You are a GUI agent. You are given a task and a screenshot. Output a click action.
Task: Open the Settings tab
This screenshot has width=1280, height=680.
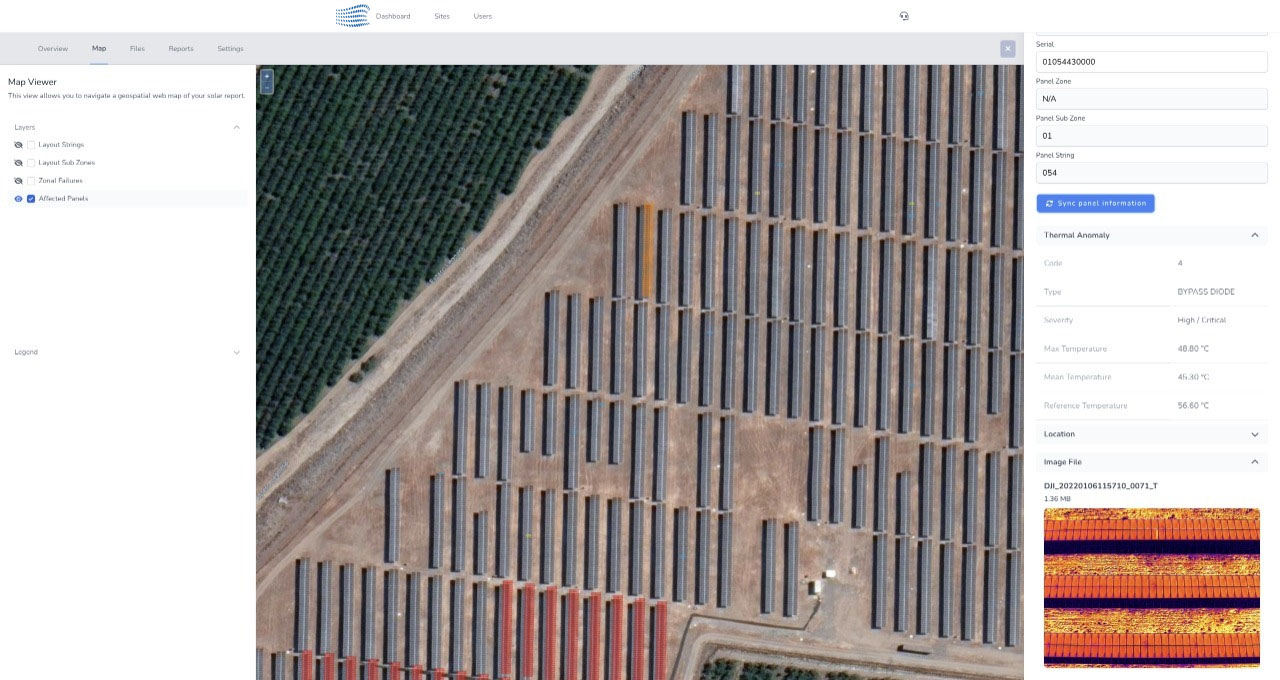[x=230, y=48]
